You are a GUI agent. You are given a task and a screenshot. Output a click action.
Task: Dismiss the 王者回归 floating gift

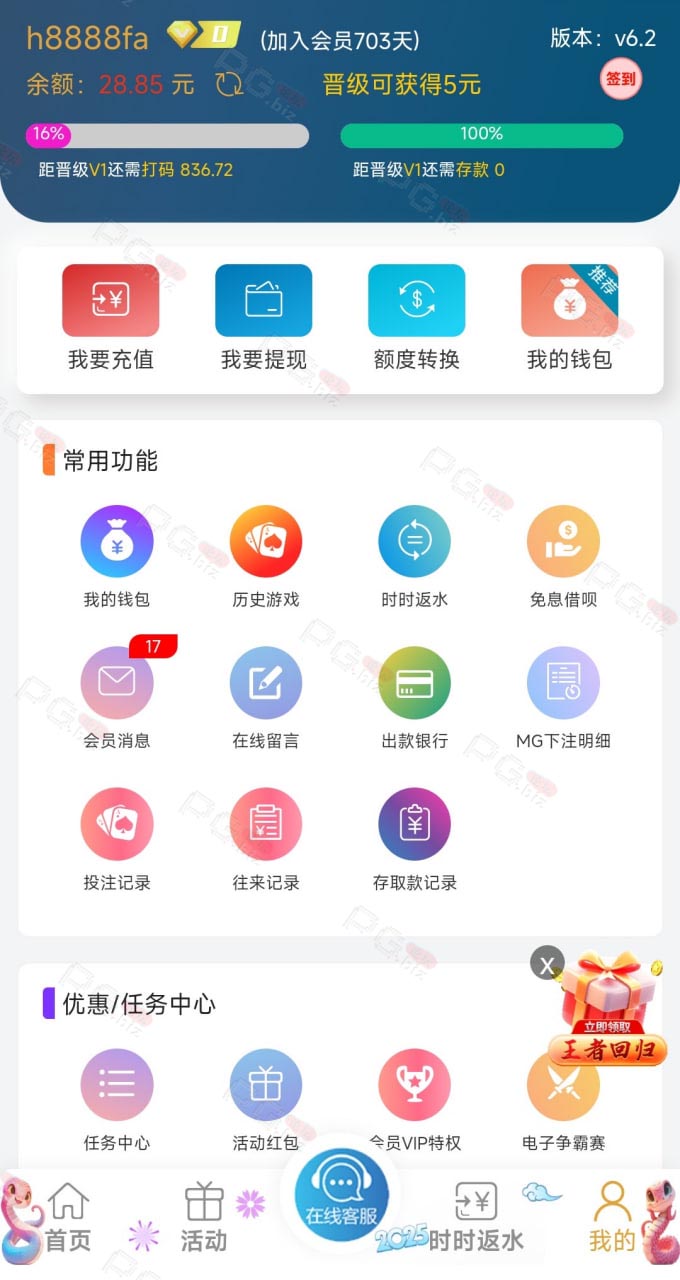click(x=546, y=965)
